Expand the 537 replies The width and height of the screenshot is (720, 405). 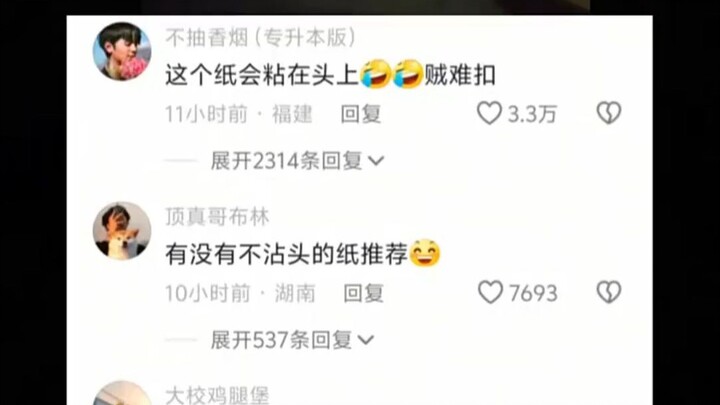tap(292, 340)
